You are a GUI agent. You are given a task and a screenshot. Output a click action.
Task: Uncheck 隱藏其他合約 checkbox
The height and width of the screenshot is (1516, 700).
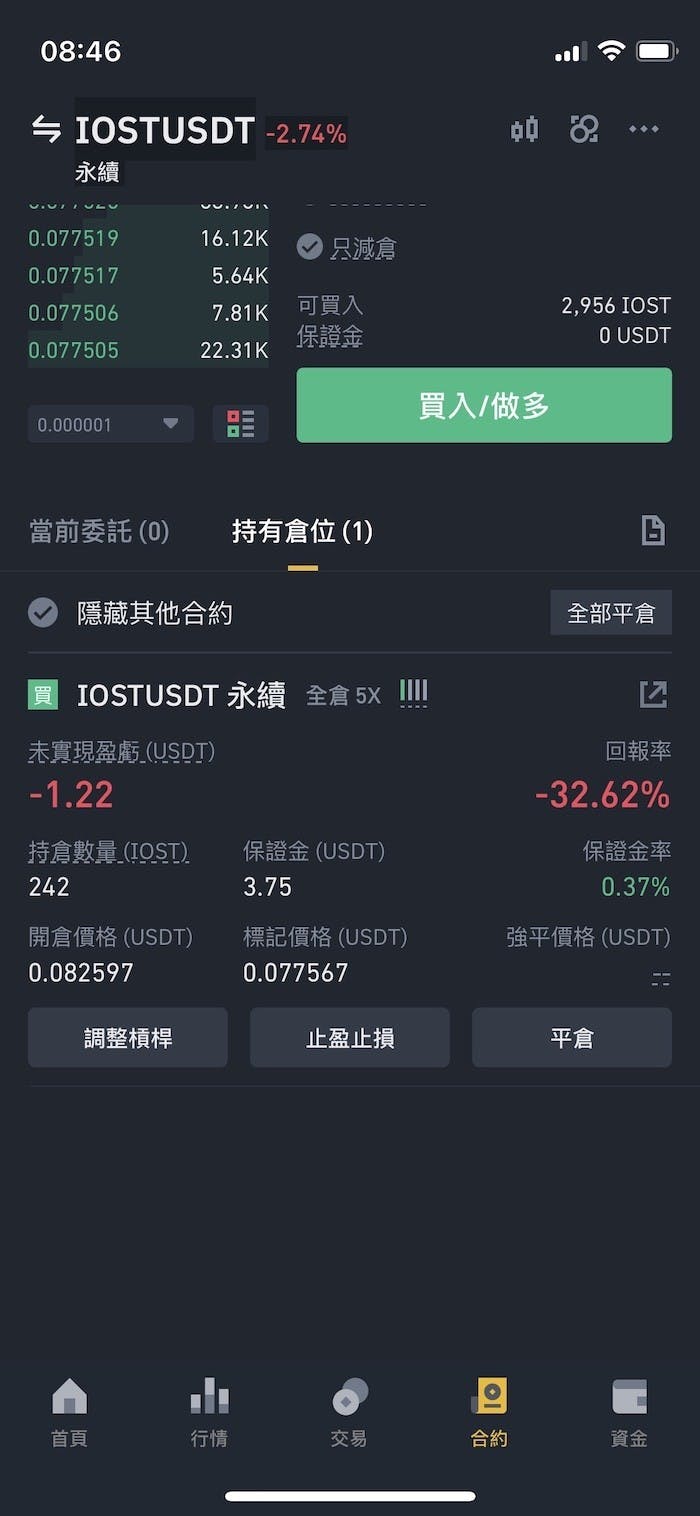click(43, 612)
